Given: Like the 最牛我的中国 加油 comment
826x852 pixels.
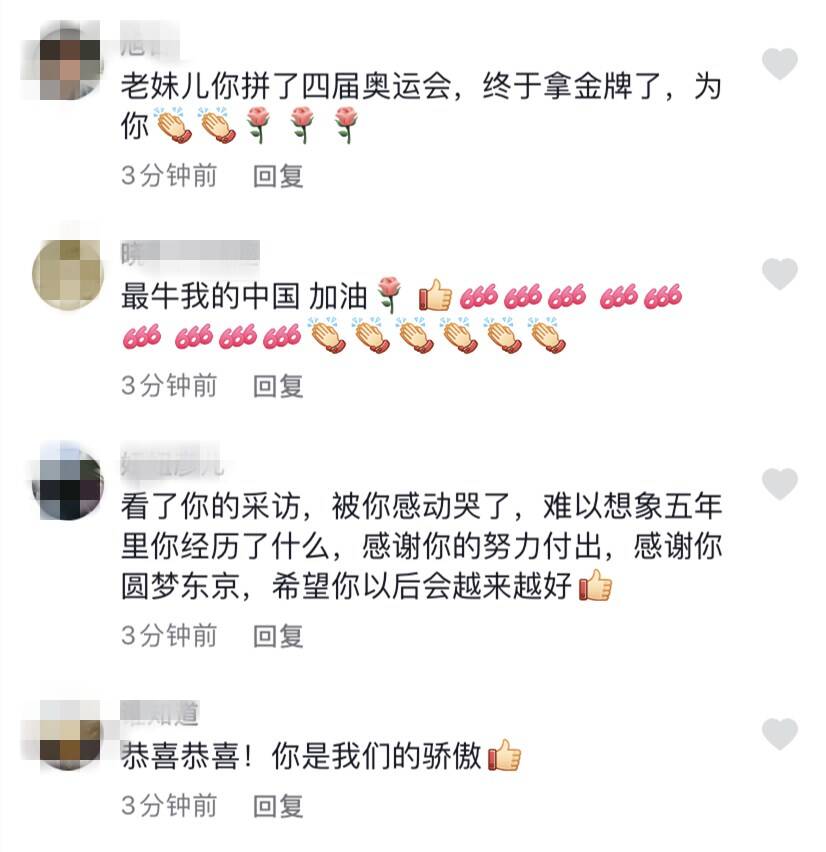Looking at the screenshot, I should [x=780, y=274].
